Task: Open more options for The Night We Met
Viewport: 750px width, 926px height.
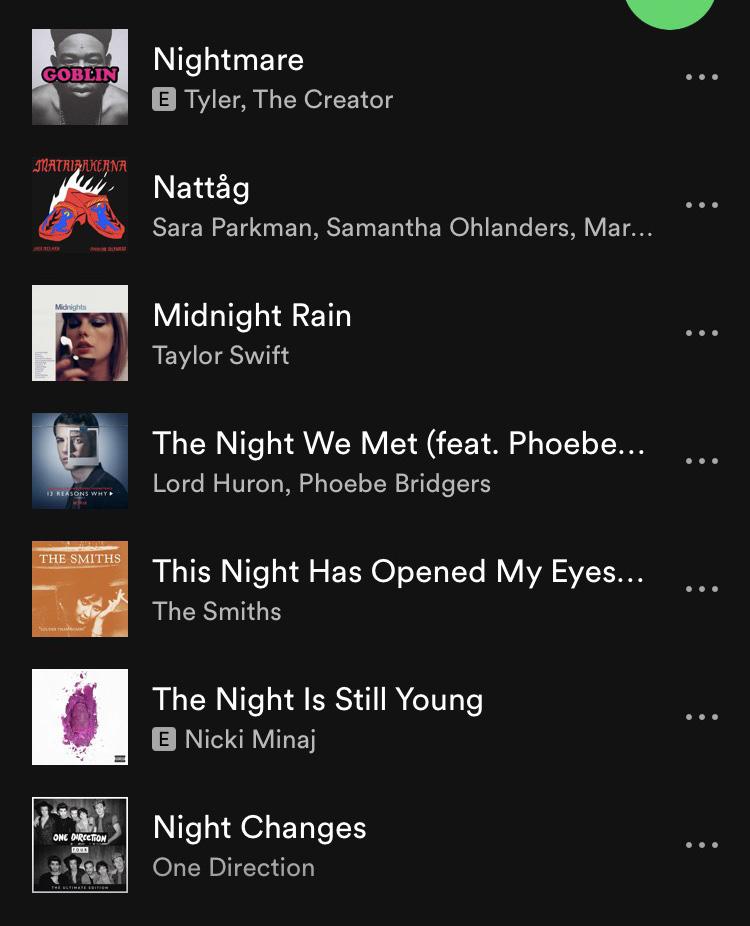Action: pos(702,461)
